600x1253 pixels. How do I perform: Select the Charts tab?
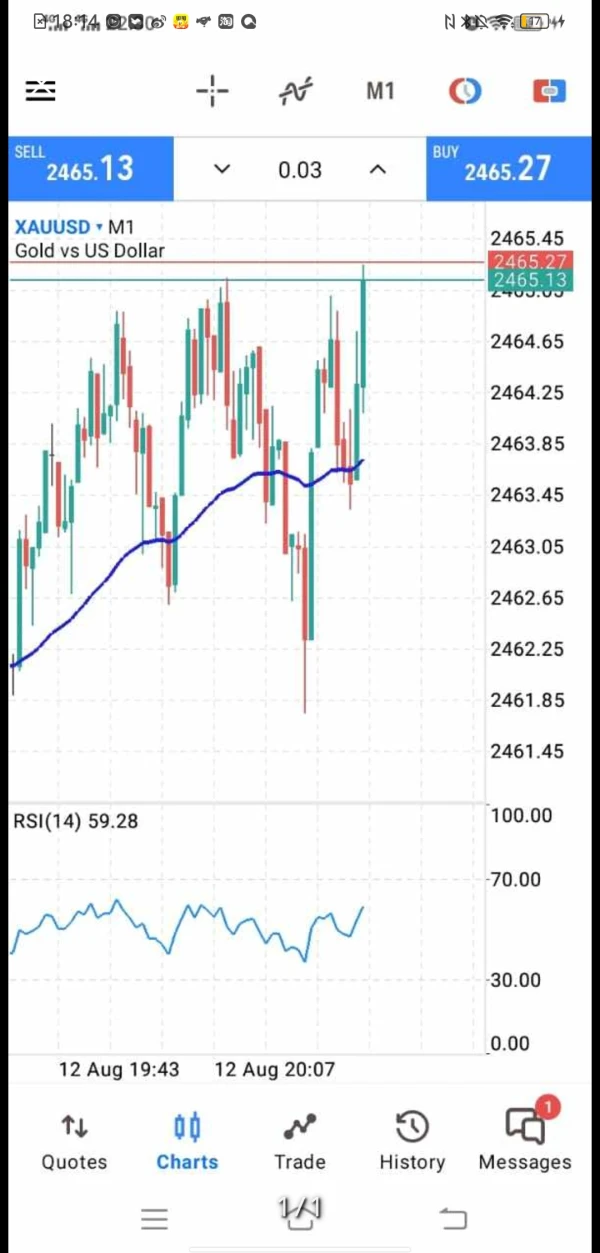coord(187,1140)
